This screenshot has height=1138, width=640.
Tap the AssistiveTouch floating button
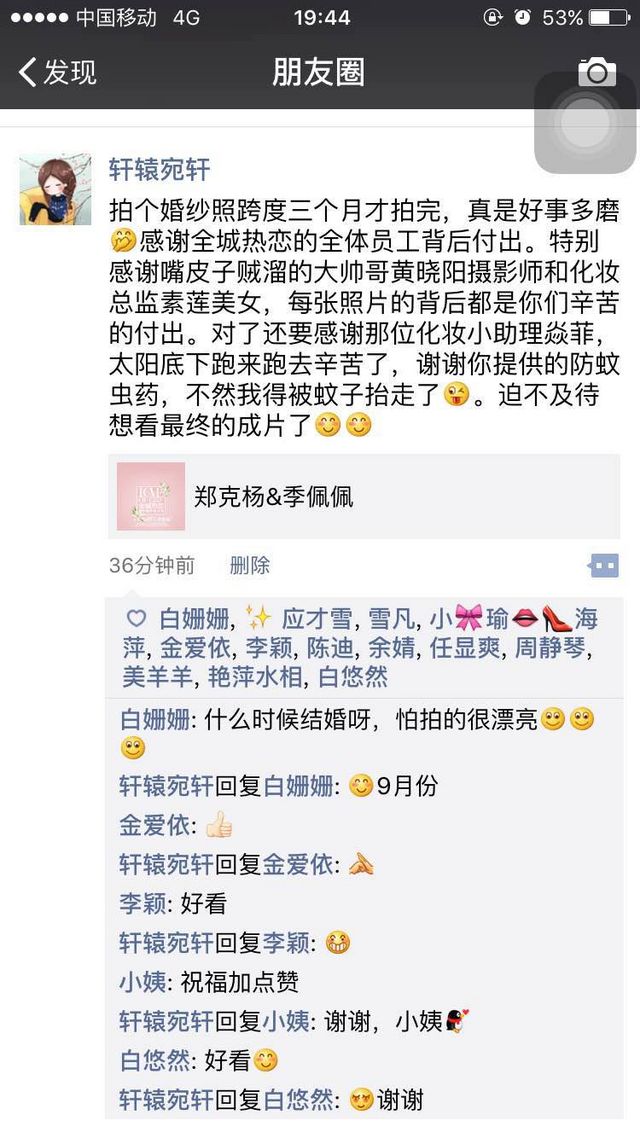coord(586,123)
